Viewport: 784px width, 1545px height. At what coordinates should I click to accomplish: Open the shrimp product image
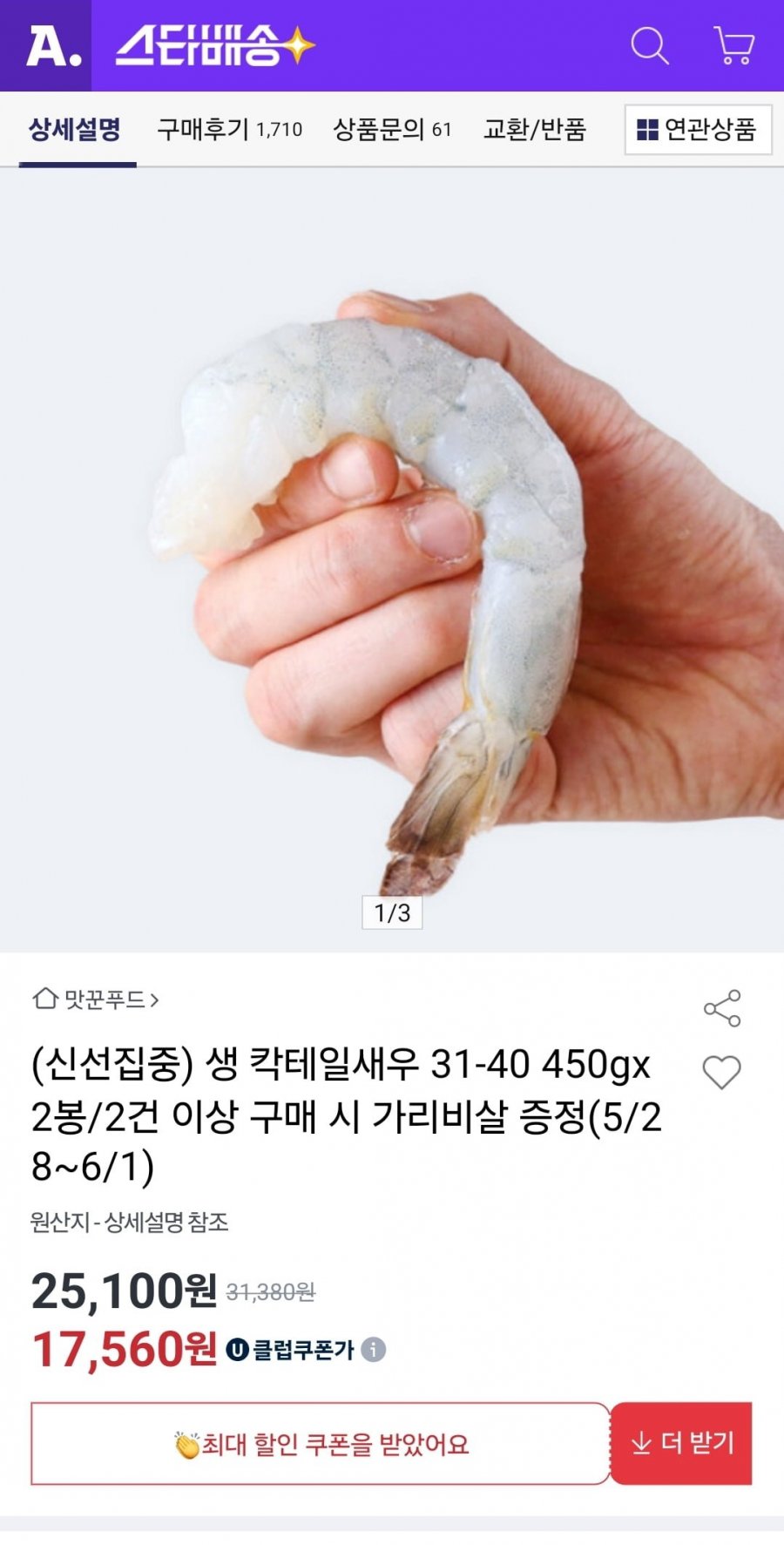tap(392, 558)
